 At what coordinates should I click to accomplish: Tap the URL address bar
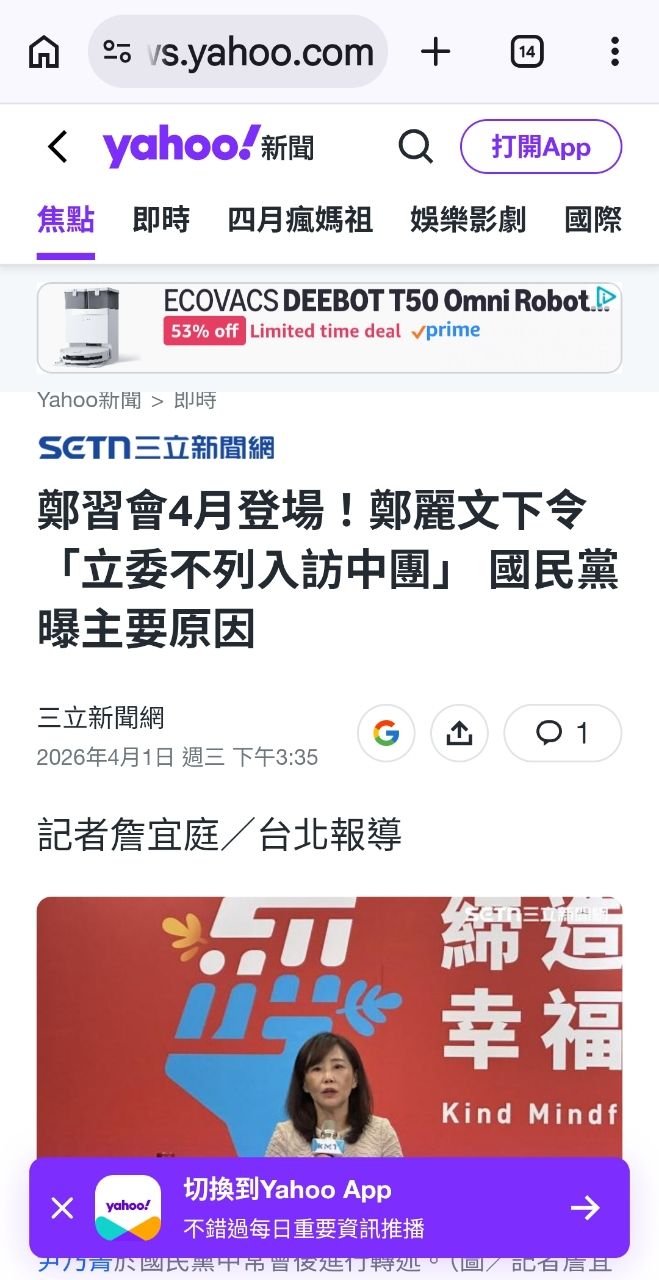[238, 52]
